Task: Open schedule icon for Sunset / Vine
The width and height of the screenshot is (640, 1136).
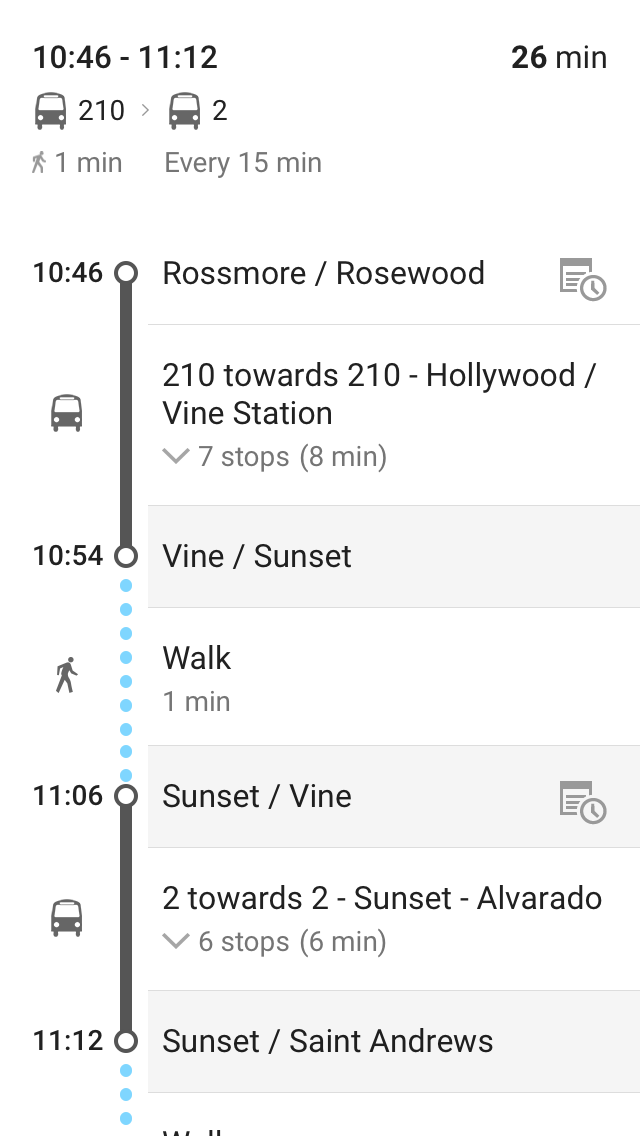Action: (583, 801)
